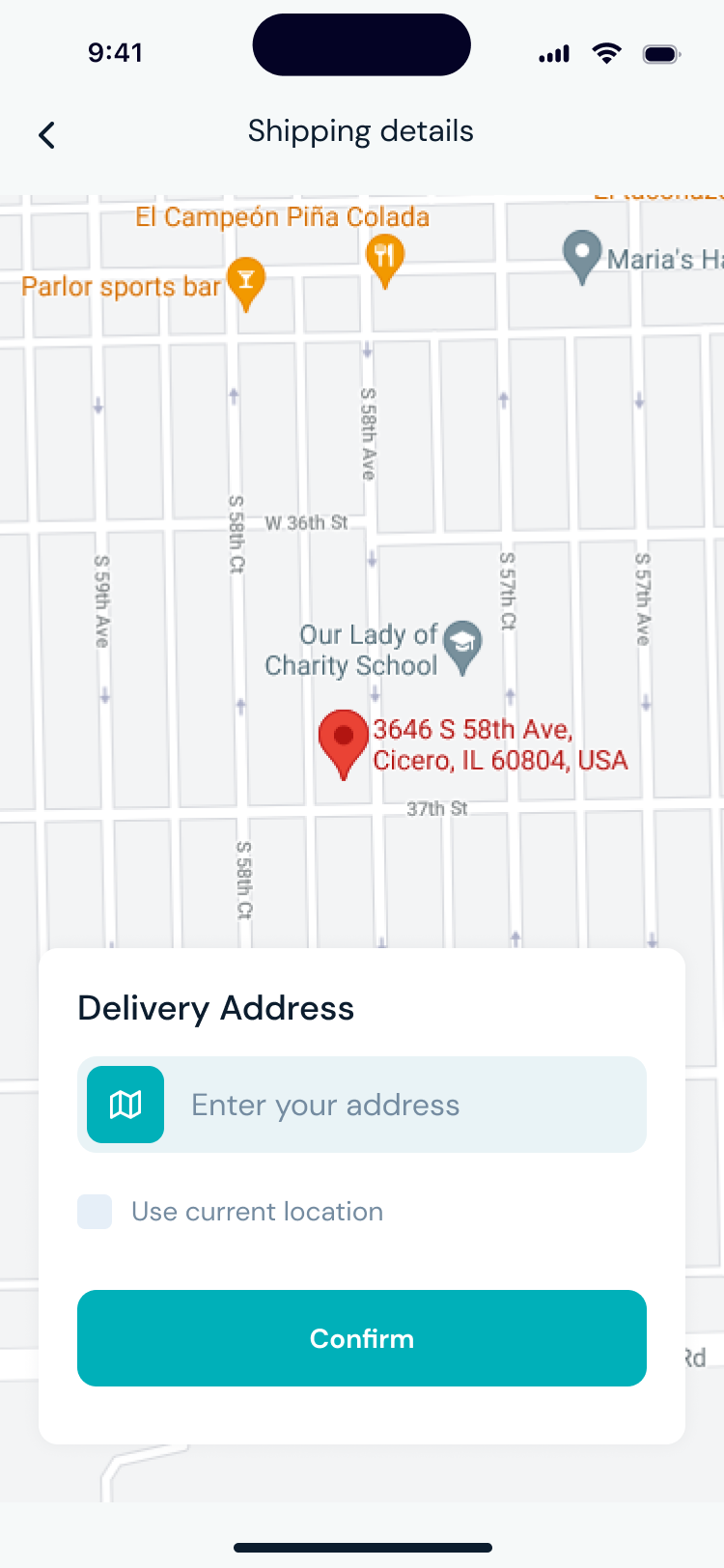The height and width of the screenshot is (1568, 724).
Task: Tap the map icon beside the address field
Action: coord(125,1104)
